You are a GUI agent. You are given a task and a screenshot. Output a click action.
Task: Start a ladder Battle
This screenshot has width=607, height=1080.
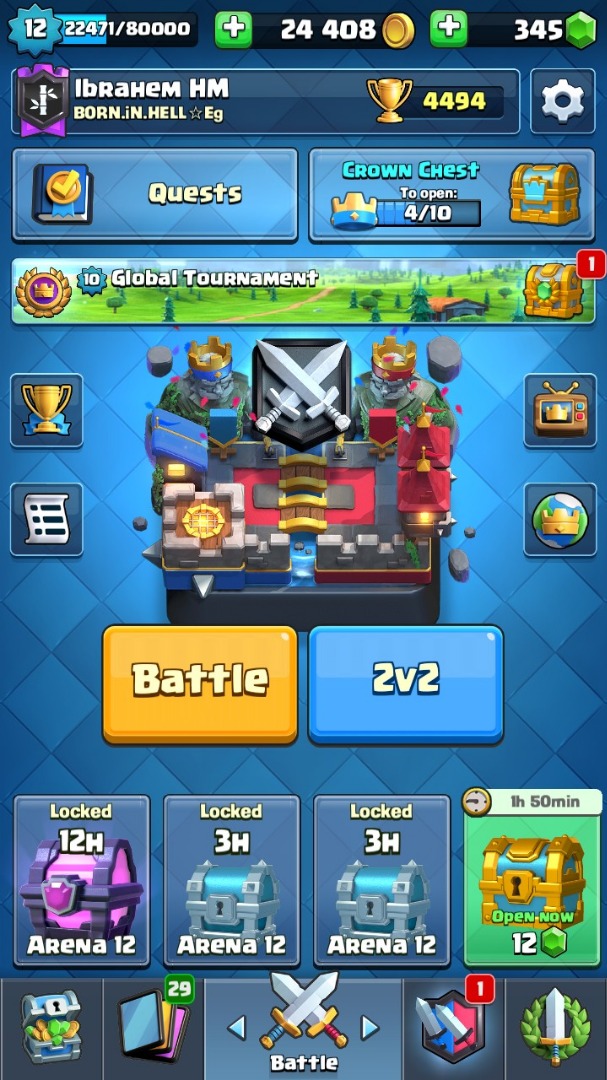coord(200,681)
